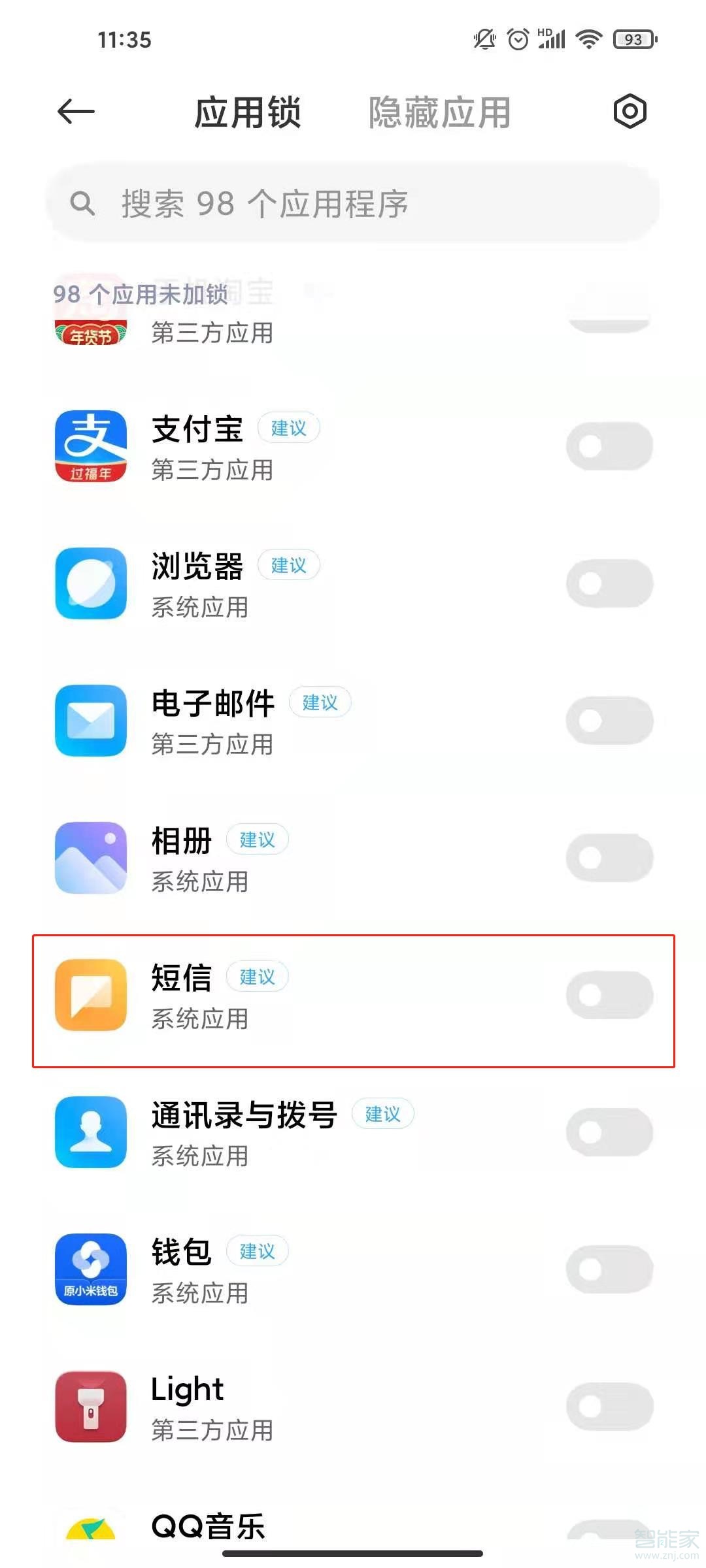Turn on the 短信 lock switch
This screenshot has height=1568, width=706.
(609, 995)
